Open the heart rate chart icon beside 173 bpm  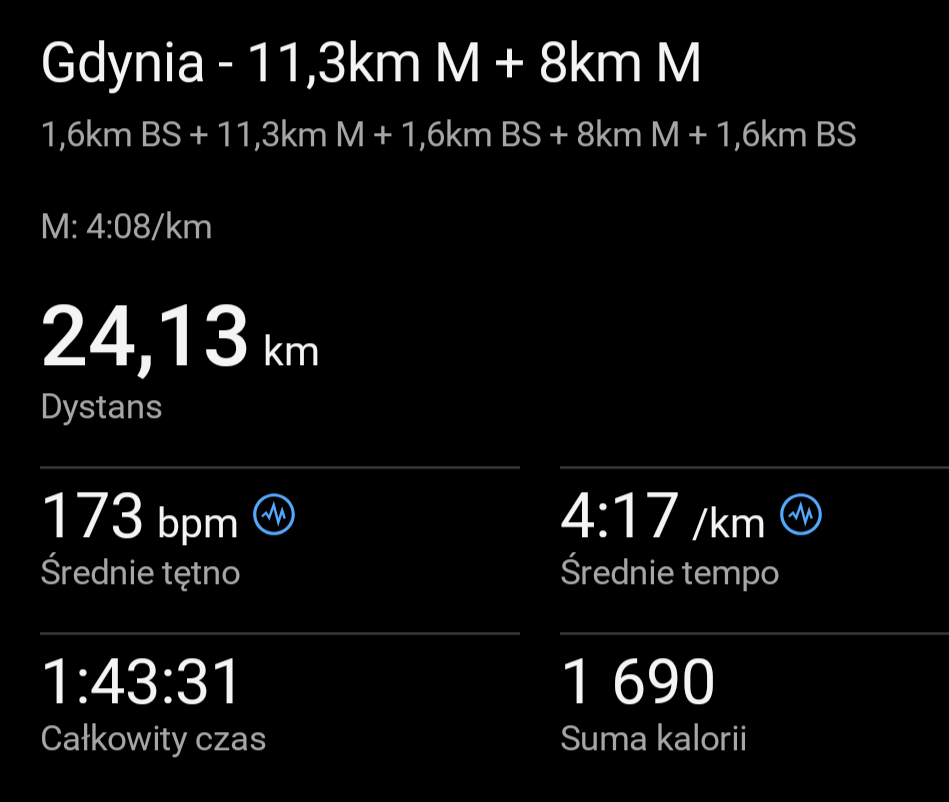coord(274,516)
